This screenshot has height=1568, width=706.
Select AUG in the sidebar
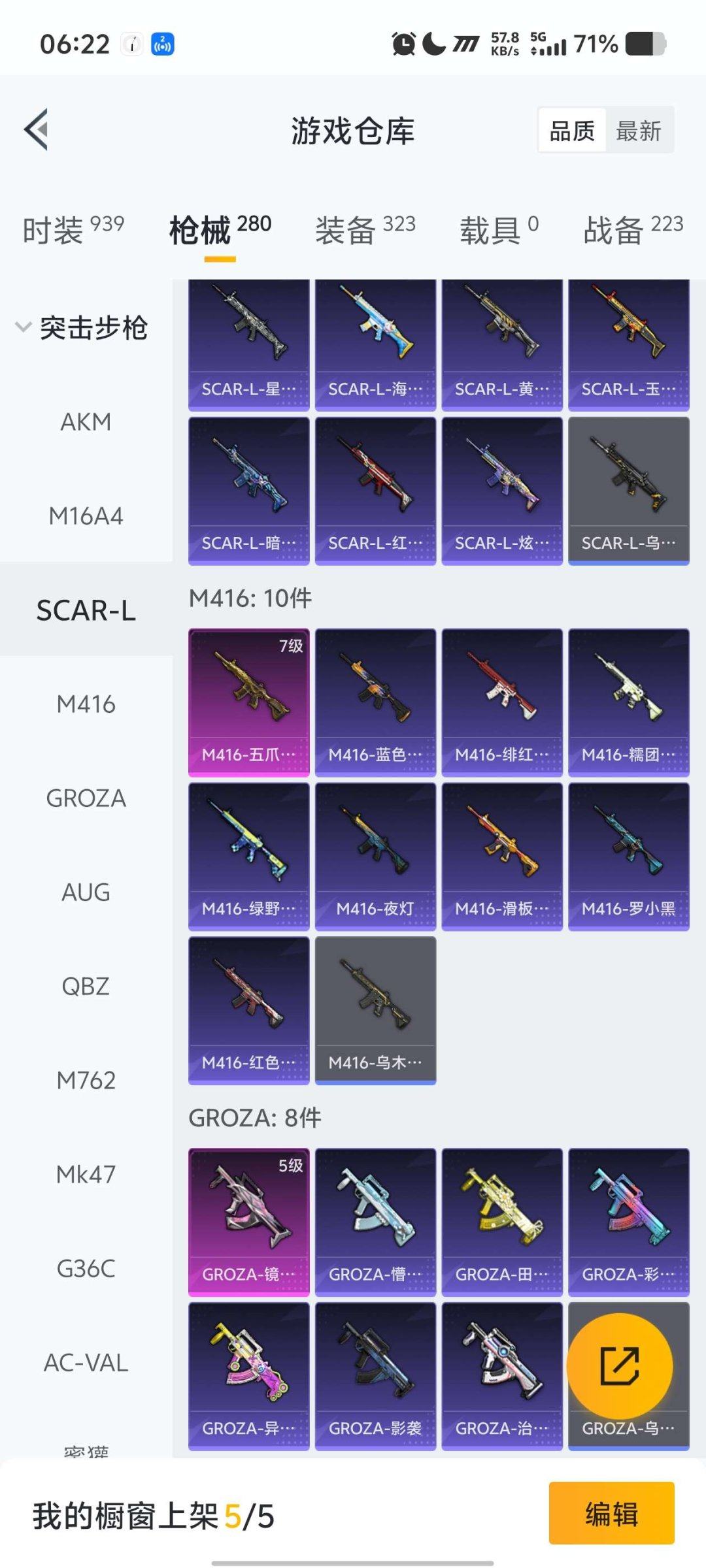(x=86, y=892)
